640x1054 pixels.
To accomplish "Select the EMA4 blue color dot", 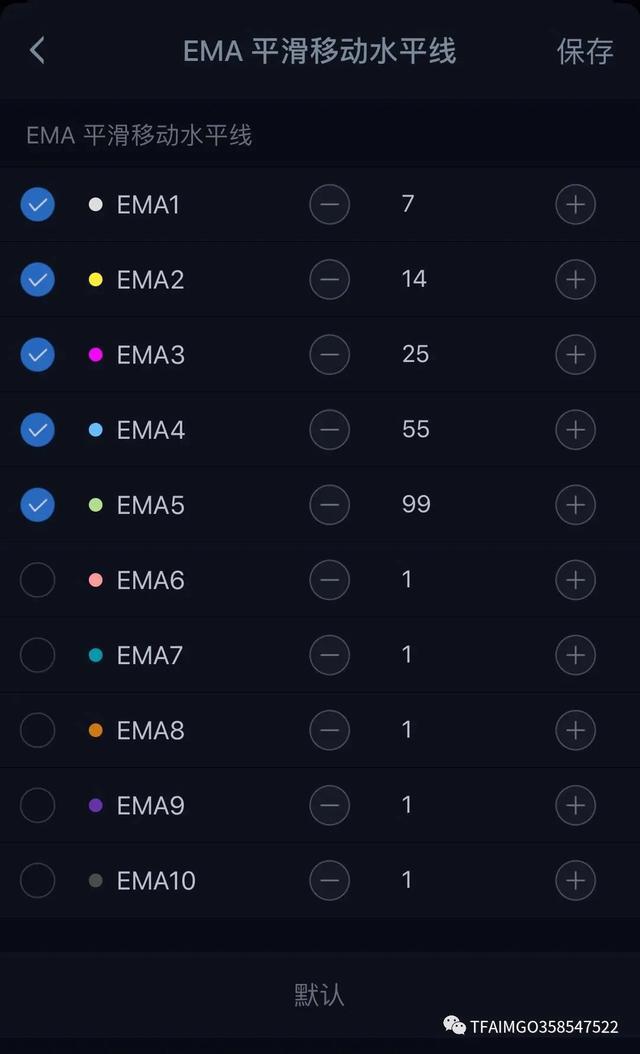I will [96, 430].
